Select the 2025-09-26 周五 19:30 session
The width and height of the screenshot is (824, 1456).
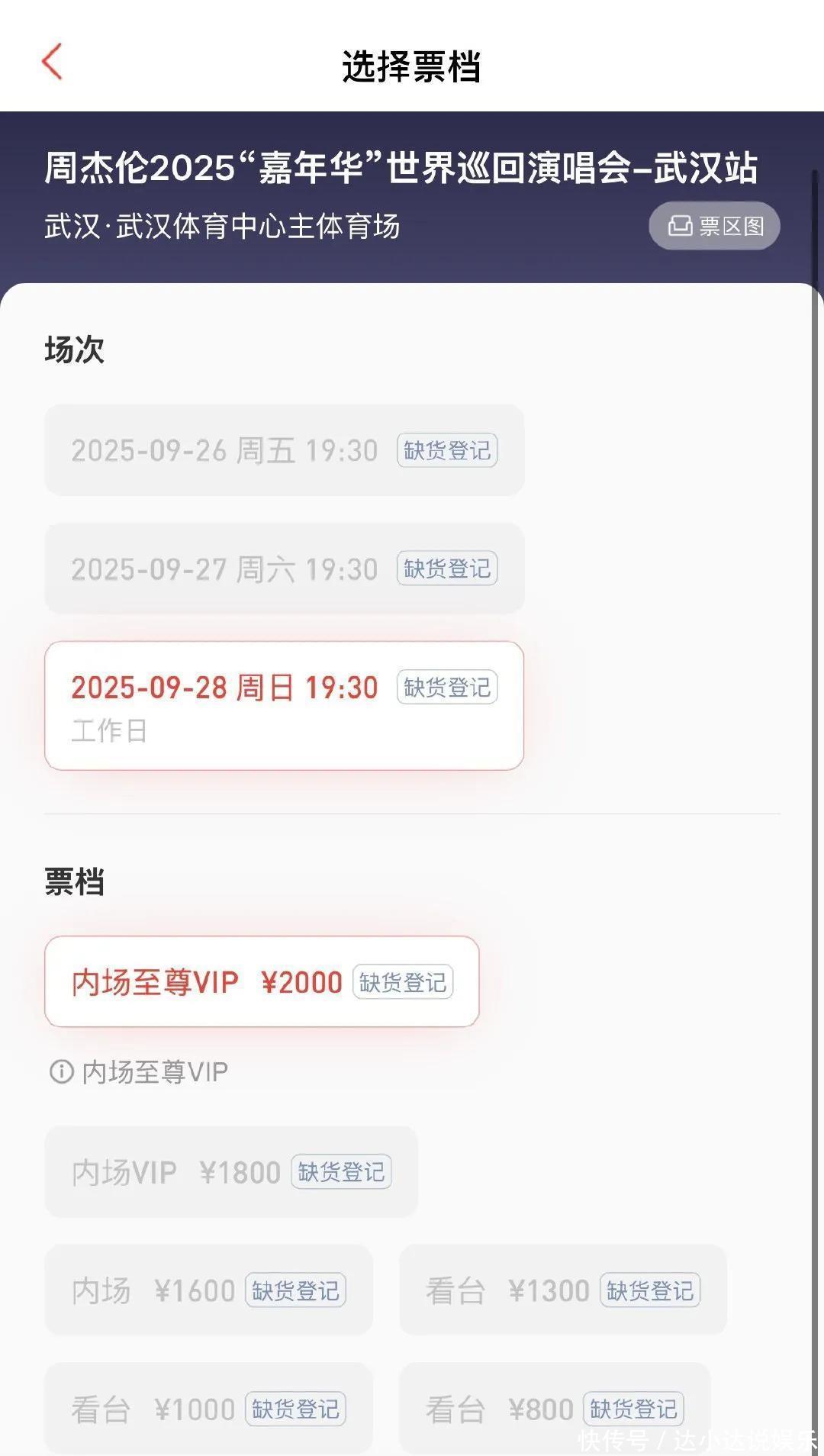coord(284,450)
